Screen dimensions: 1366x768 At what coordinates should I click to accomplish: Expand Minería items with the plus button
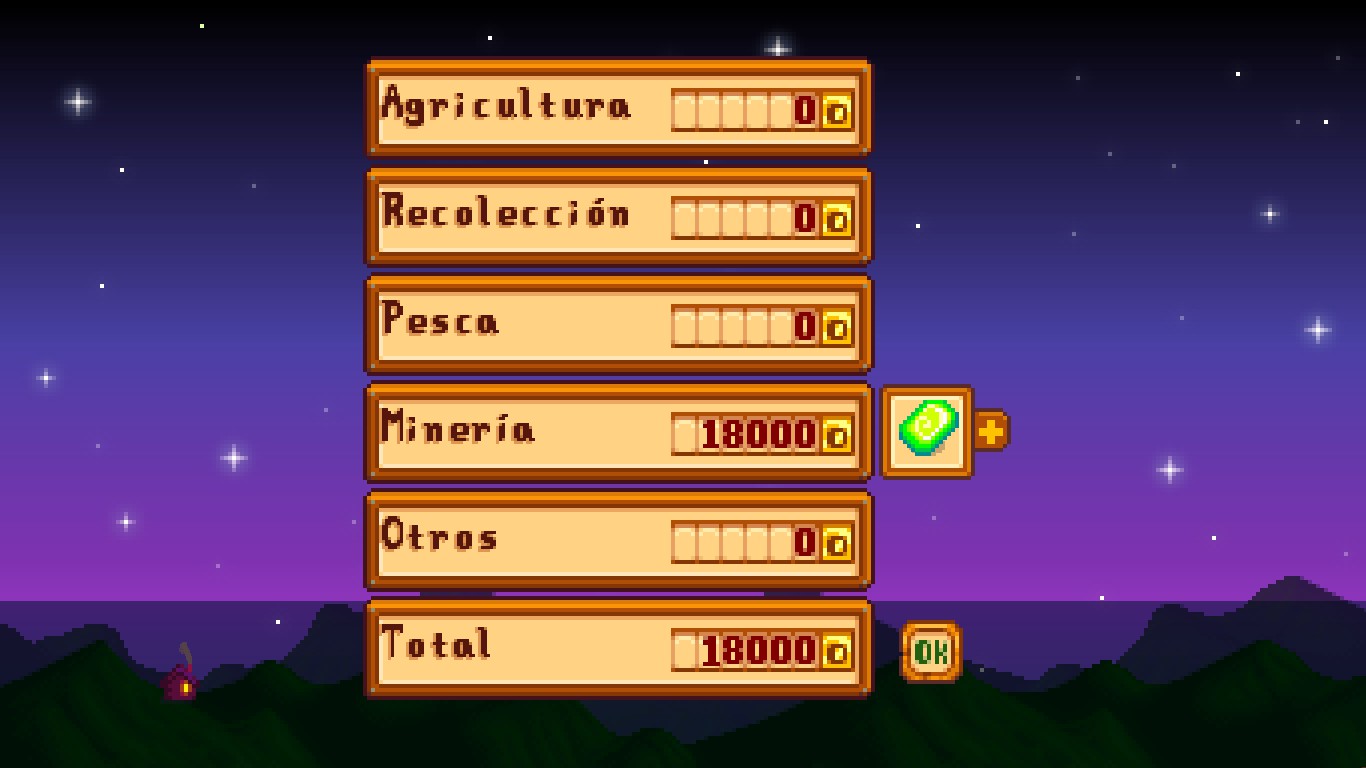[x=990, y=431]
